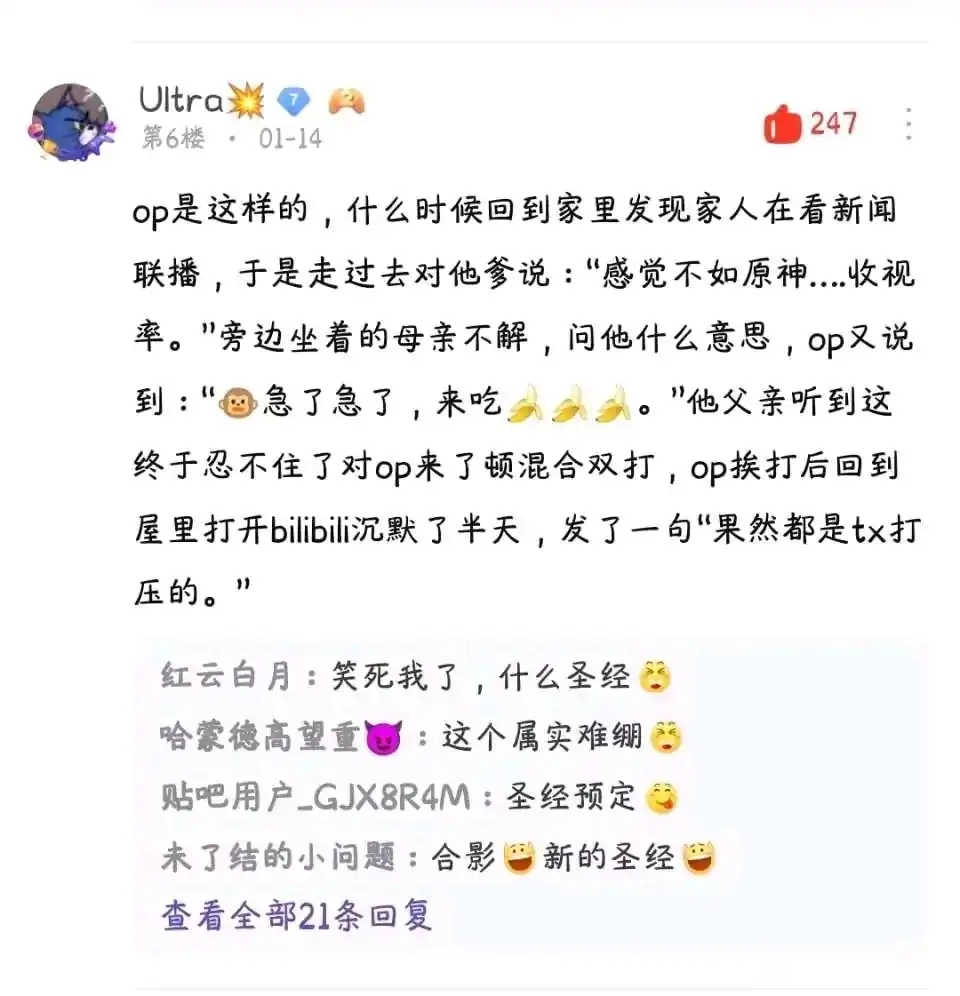This screenshot has width=960, height=996.
Task: Open Ultra's profile avatar
Action: click(x=72, y=122)
